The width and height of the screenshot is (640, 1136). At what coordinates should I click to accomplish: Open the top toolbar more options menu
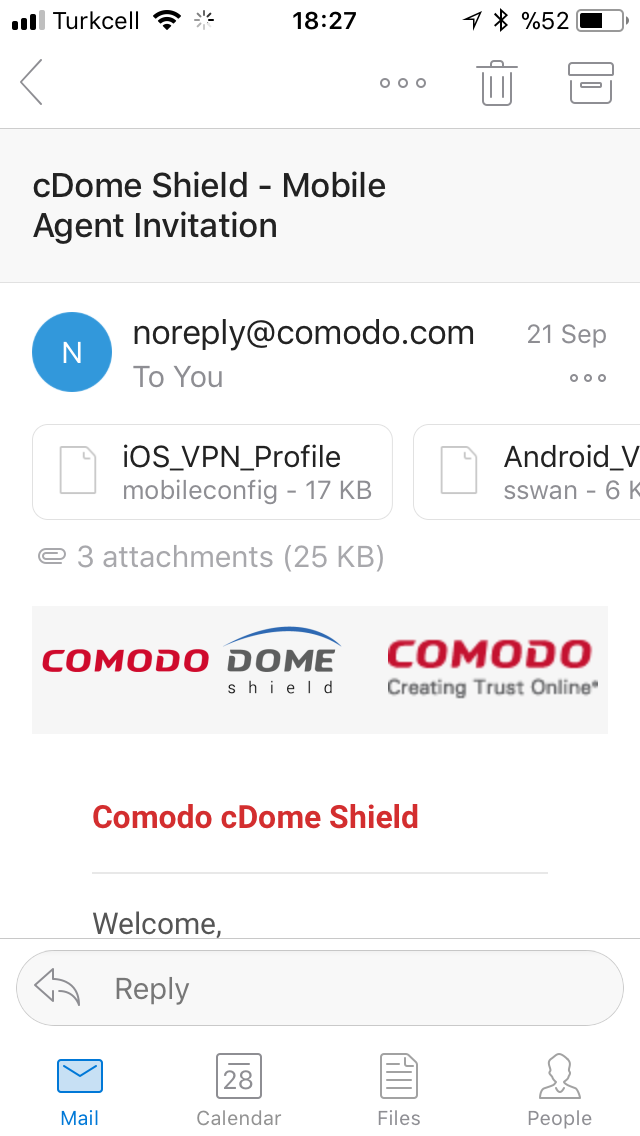tap(403, 83)
